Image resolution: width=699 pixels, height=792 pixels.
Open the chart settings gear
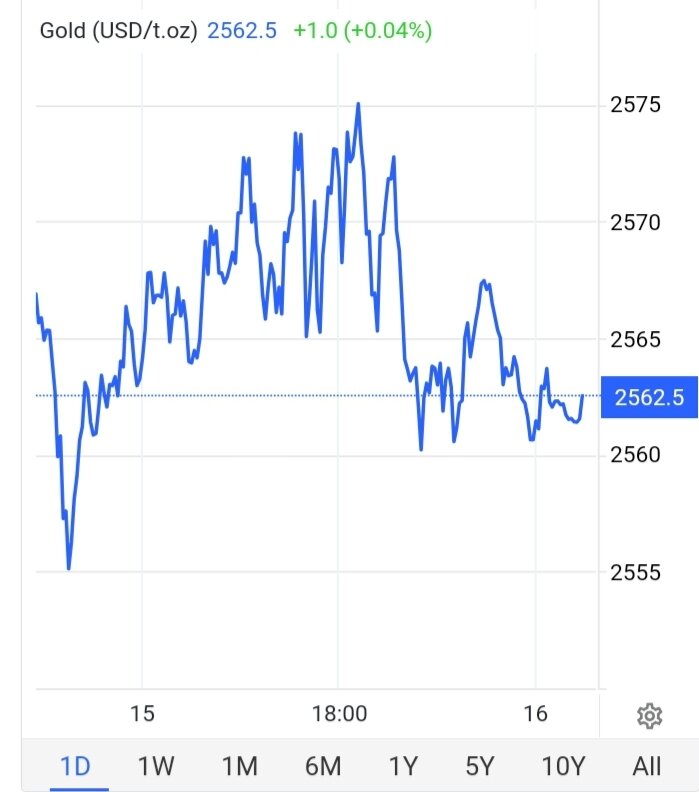click(649, 716)
